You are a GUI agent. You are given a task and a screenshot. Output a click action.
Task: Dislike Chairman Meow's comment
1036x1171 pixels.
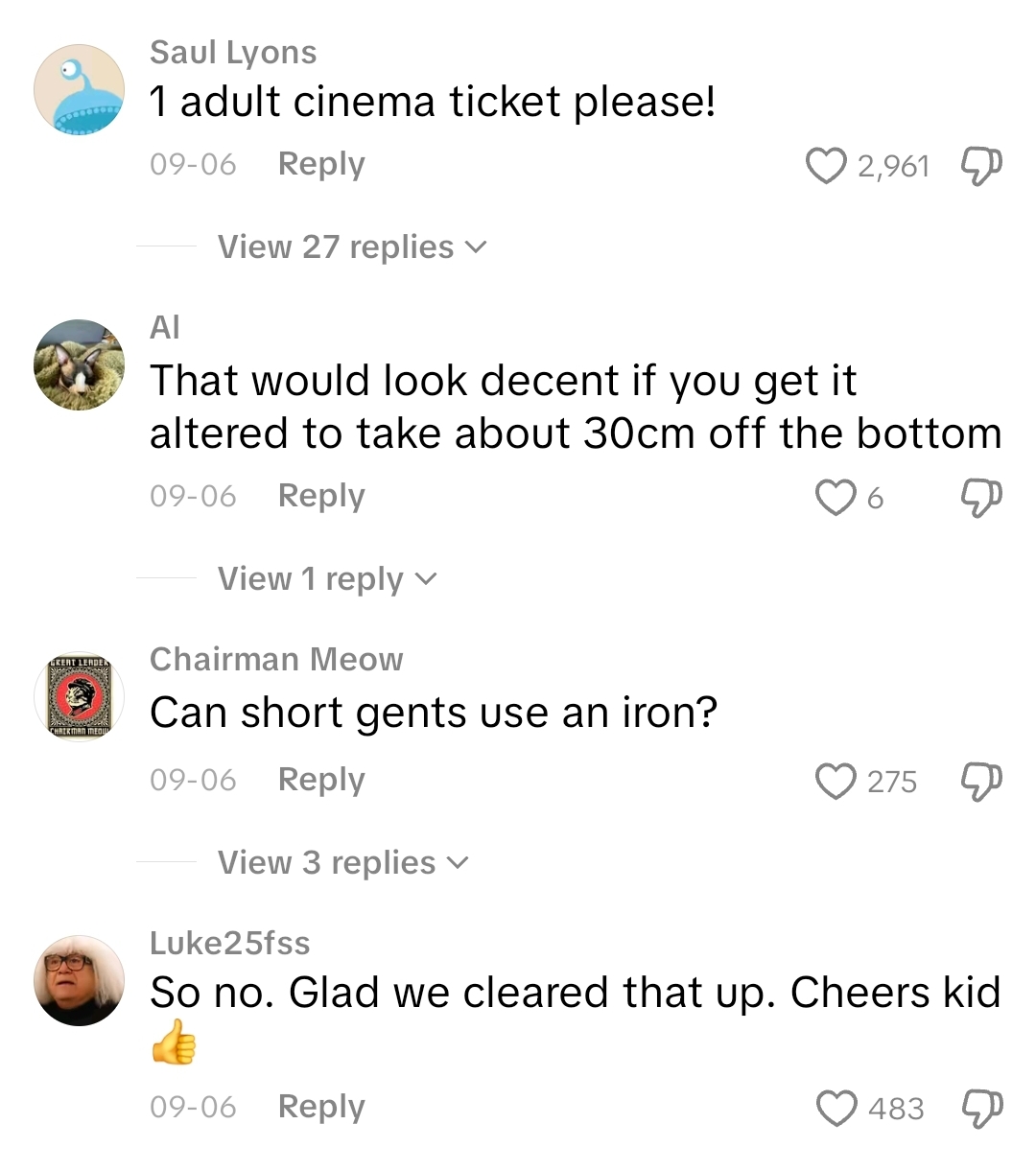point(980,782)
